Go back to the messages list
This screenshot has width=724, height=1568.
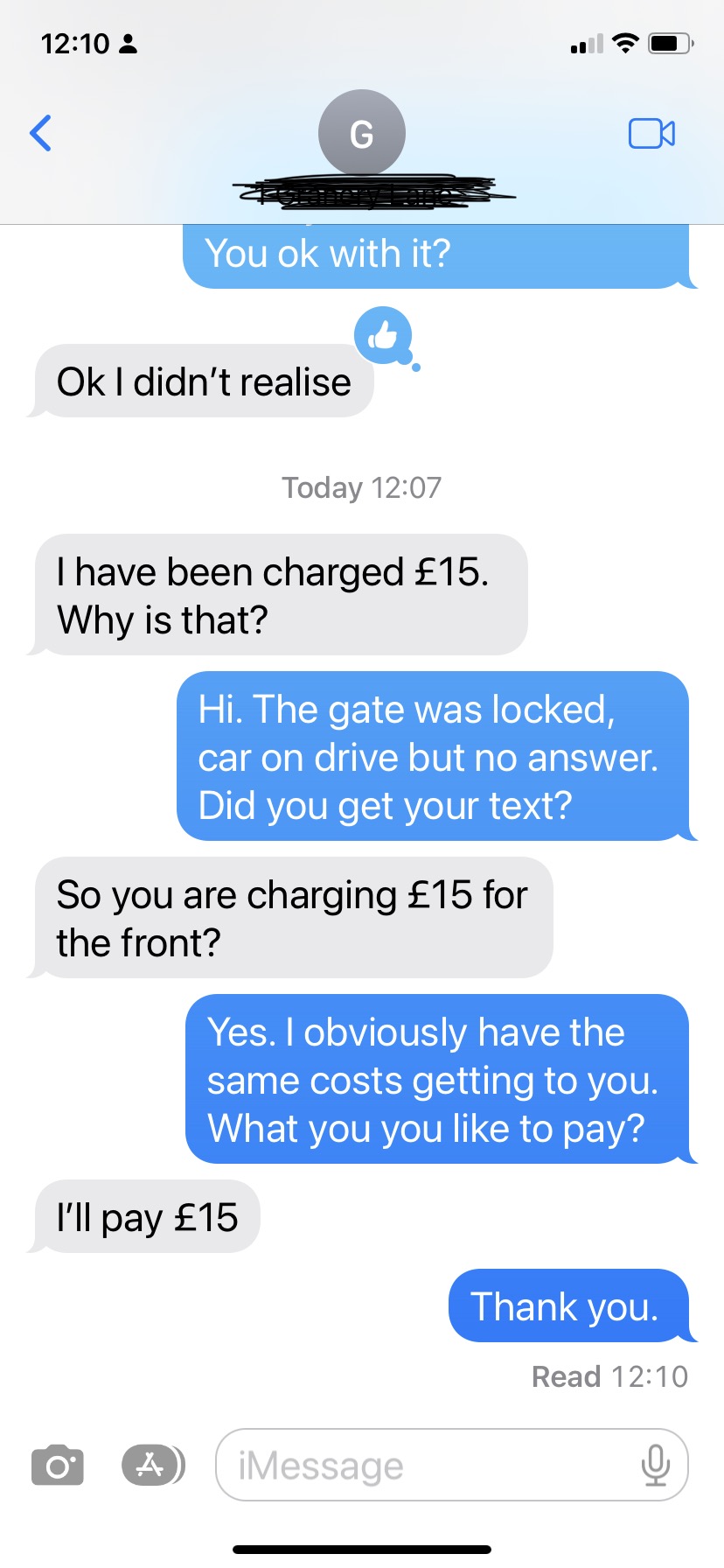point(40,133)
